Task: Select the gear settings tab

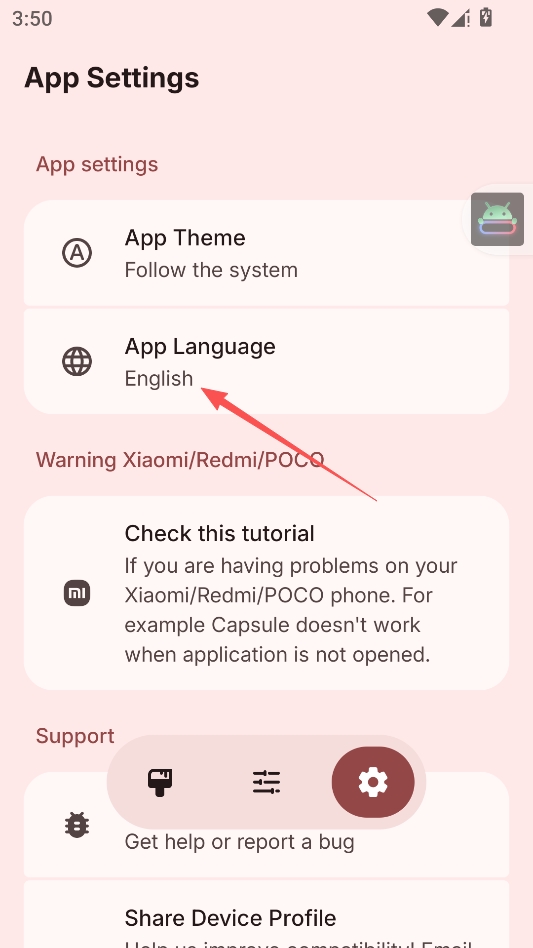Action: 373,782
